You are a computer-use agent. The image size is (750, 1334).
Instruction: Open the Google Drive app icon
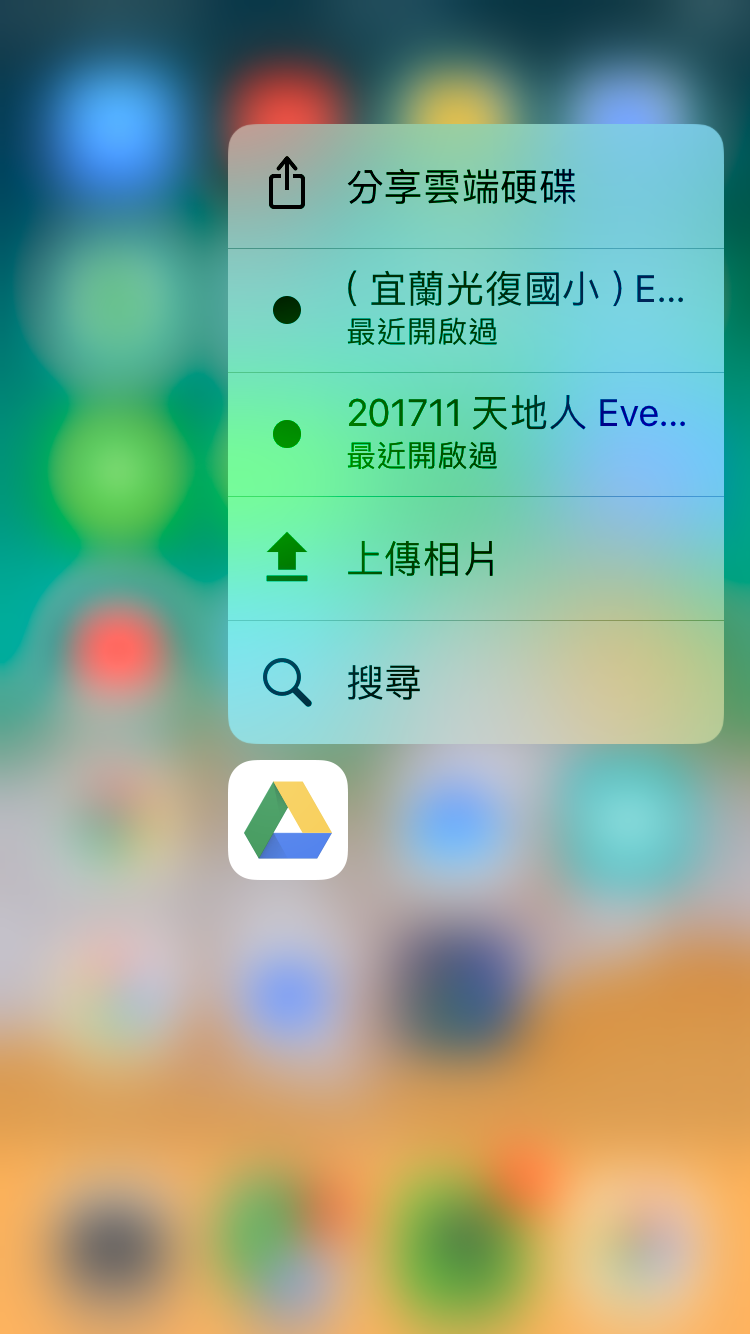click(x=288, y=820)
